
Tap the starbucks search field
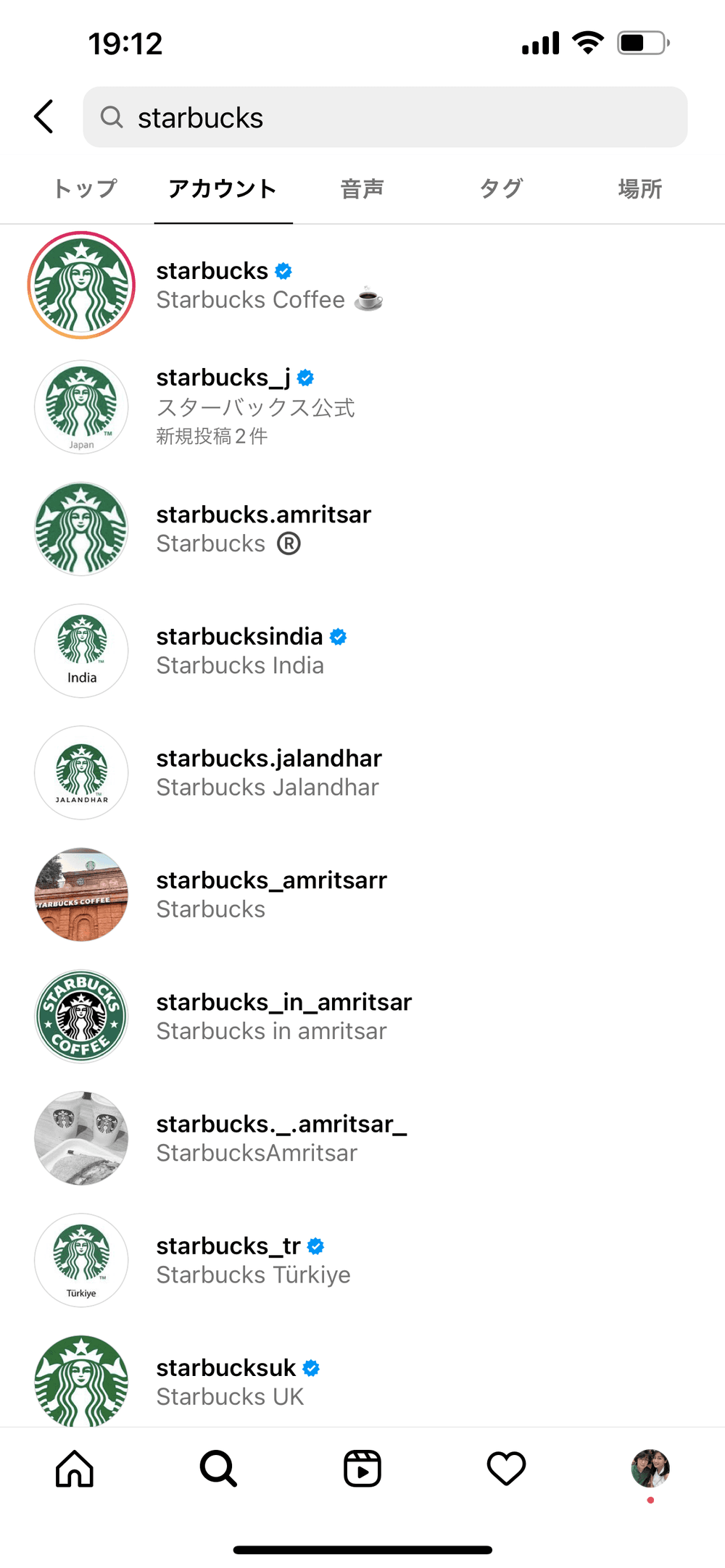tap(384, 117)
